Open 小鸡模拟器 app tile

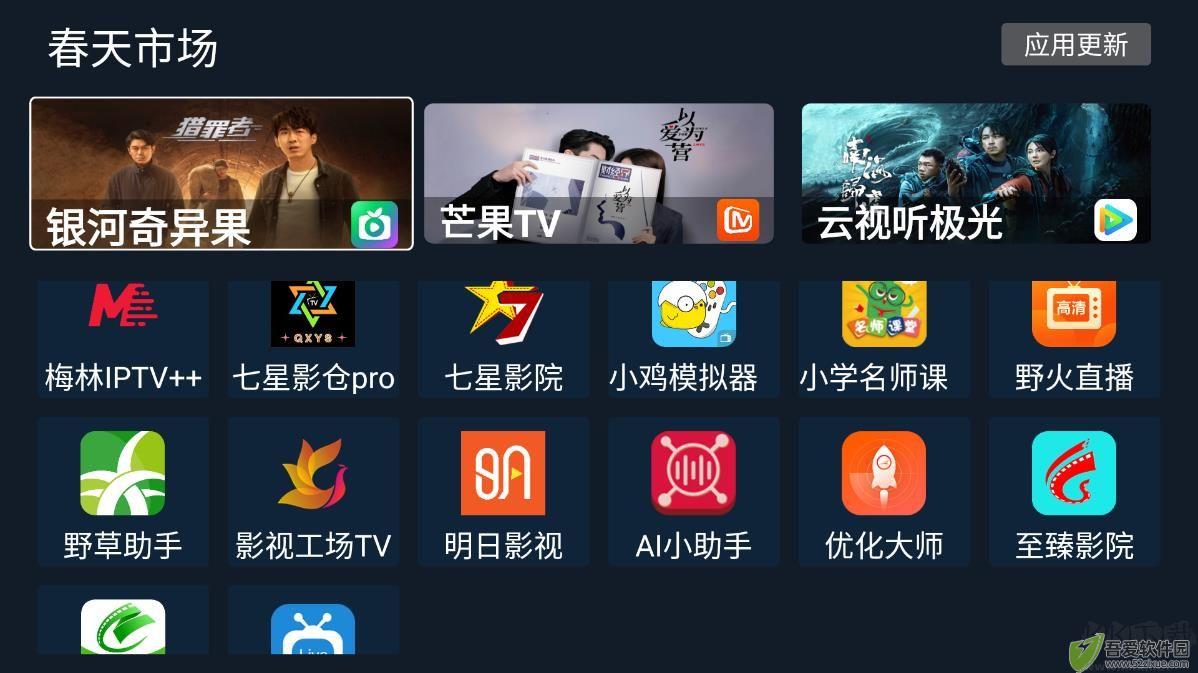(693, 340)
